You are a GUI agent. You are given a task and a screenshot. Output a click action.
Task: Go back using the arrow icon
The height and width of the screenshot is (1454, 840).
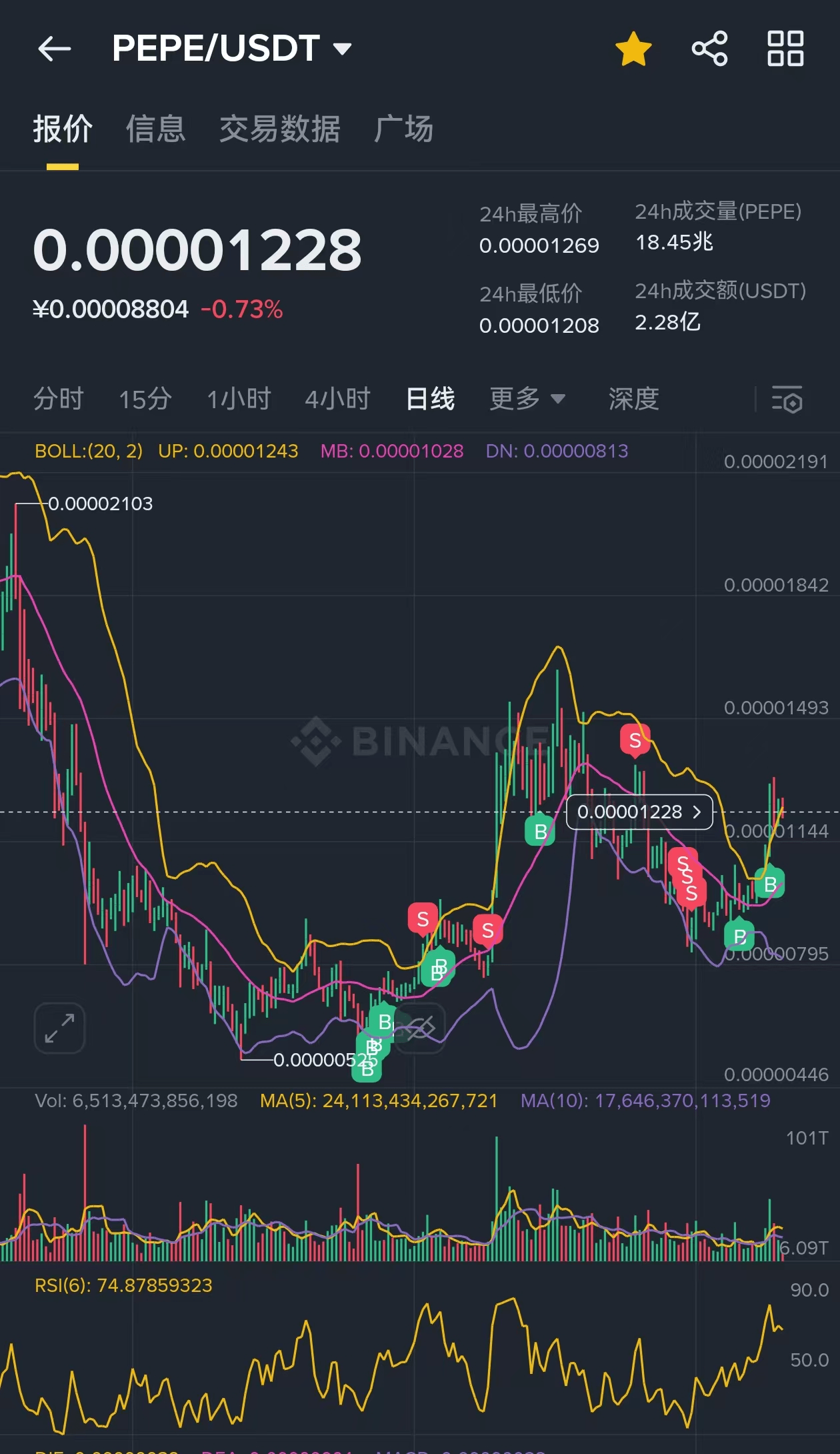click(55, 49)
